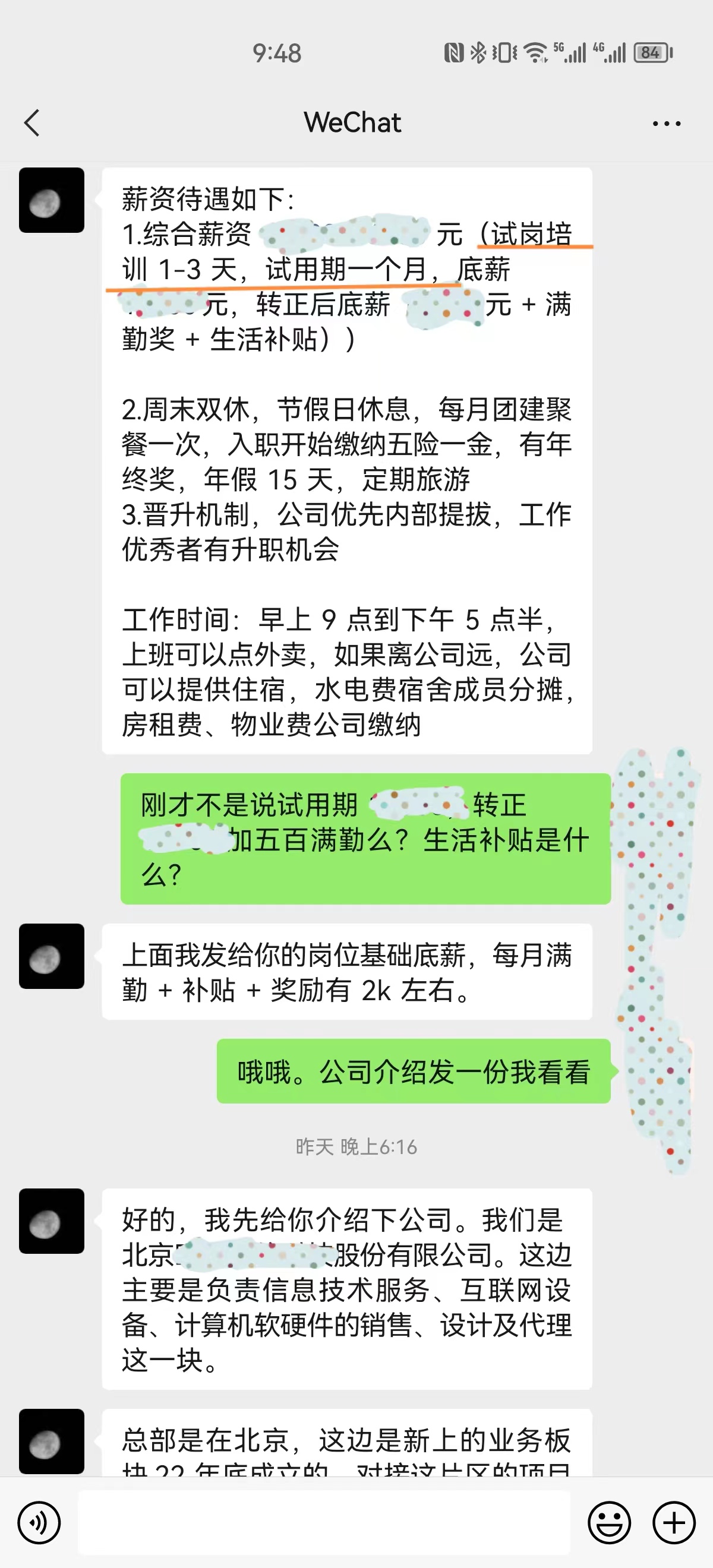The width and height of the screenshot is (713, 1568).
Task: Tap the bubble mentioning 每月满勤 + 补贴
Action: pyautogui.click(x=347, y=971)
